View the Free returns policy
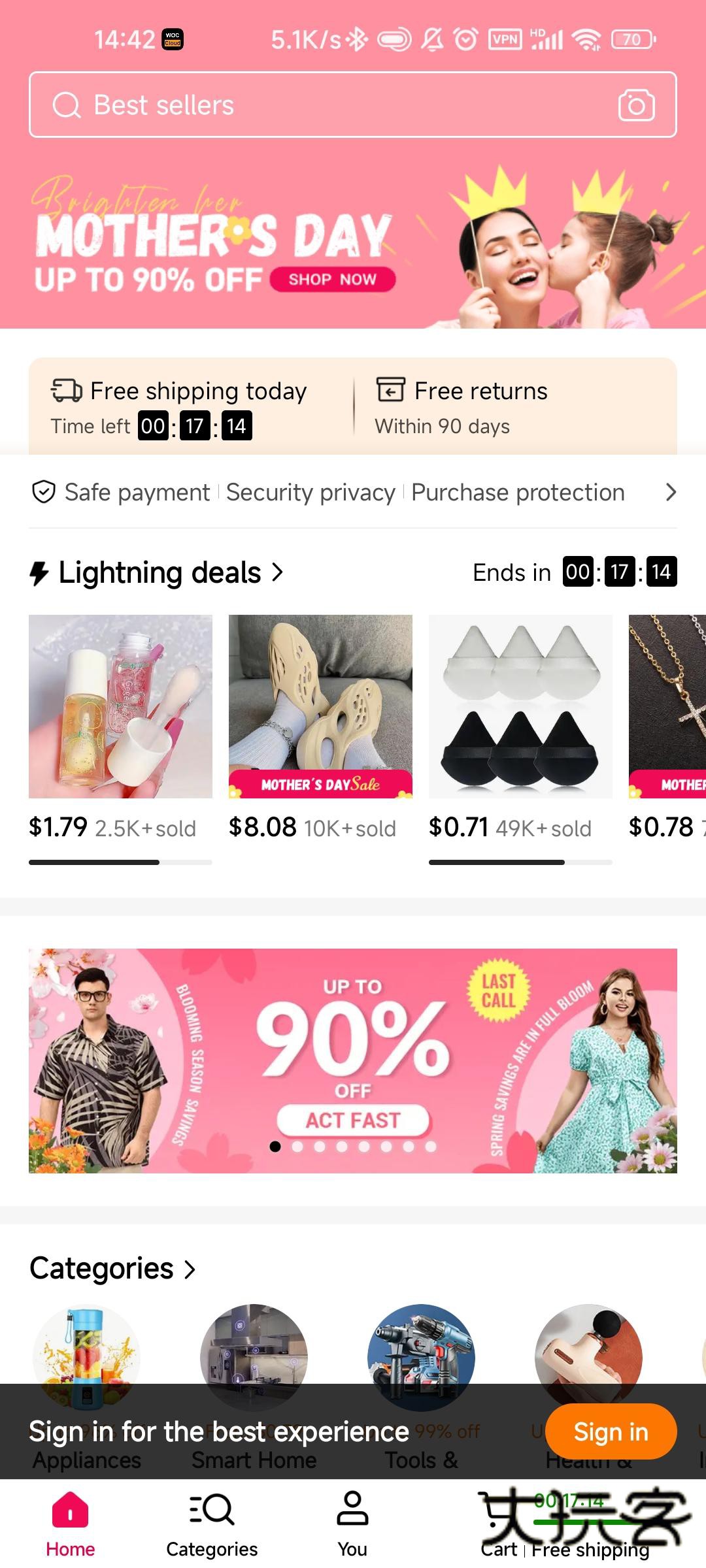 pyautogui.click(x=480, y=406)
